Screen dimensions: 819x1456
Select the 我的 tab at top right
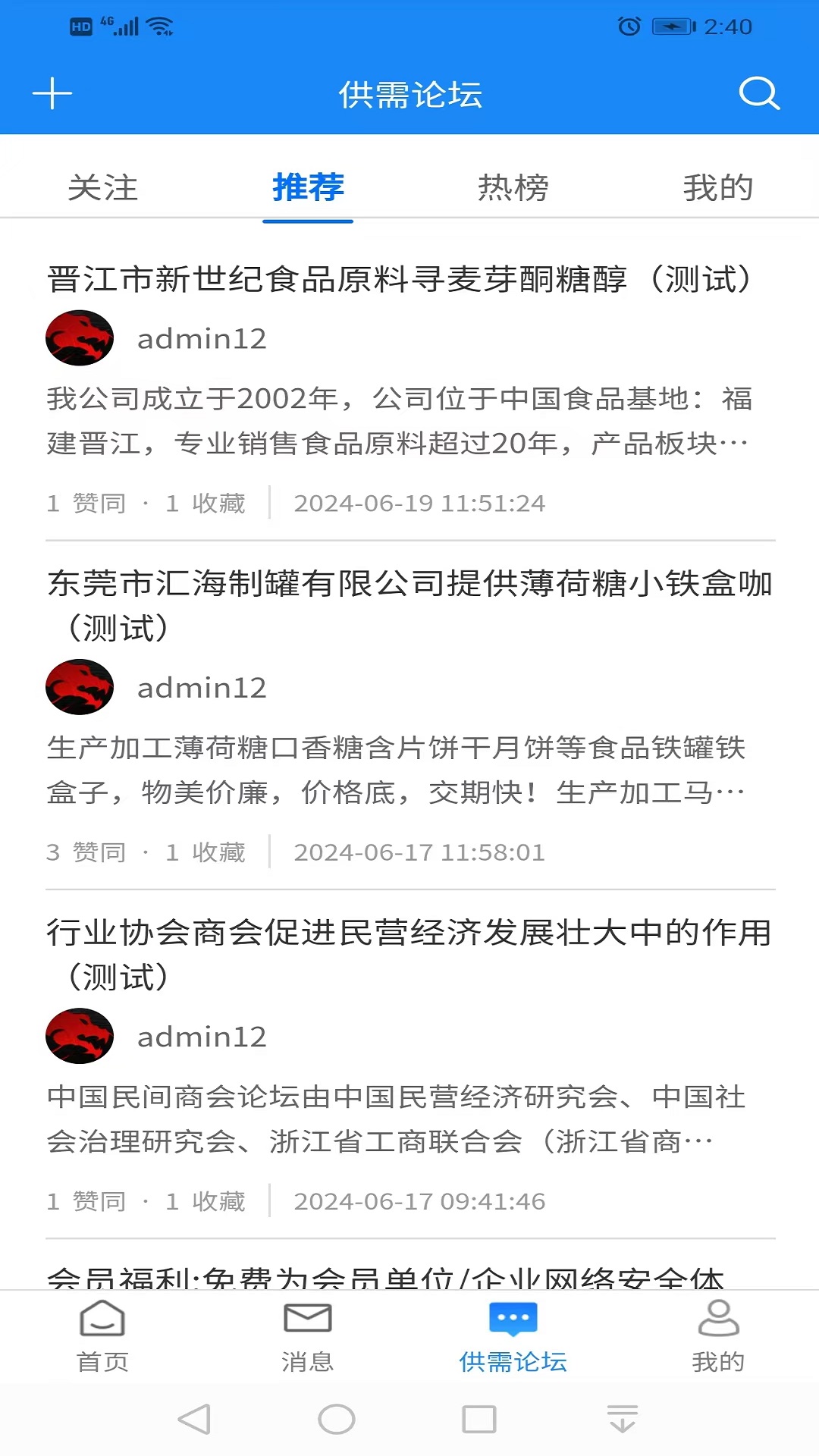(718, 188)
